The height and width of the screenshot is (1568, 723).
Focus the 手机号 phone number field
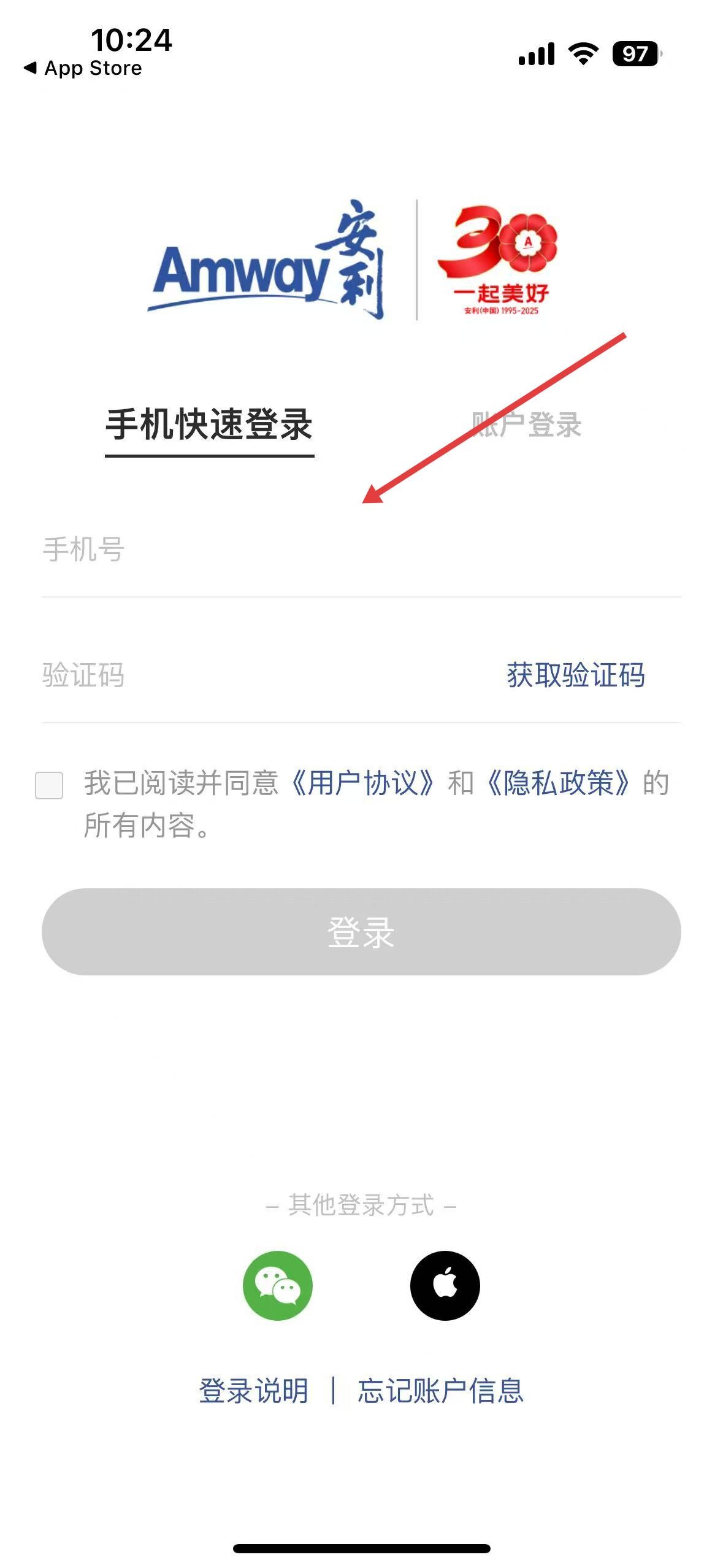361,550
